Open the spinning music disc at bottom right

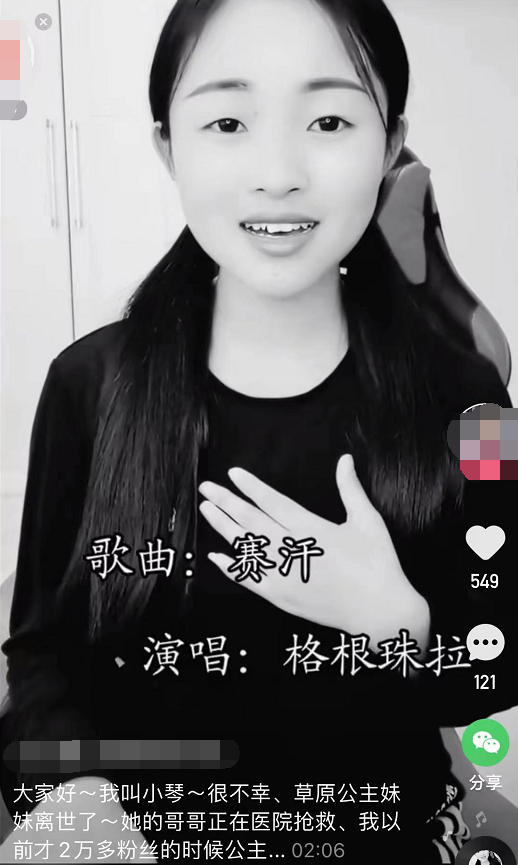click(487, 852)
